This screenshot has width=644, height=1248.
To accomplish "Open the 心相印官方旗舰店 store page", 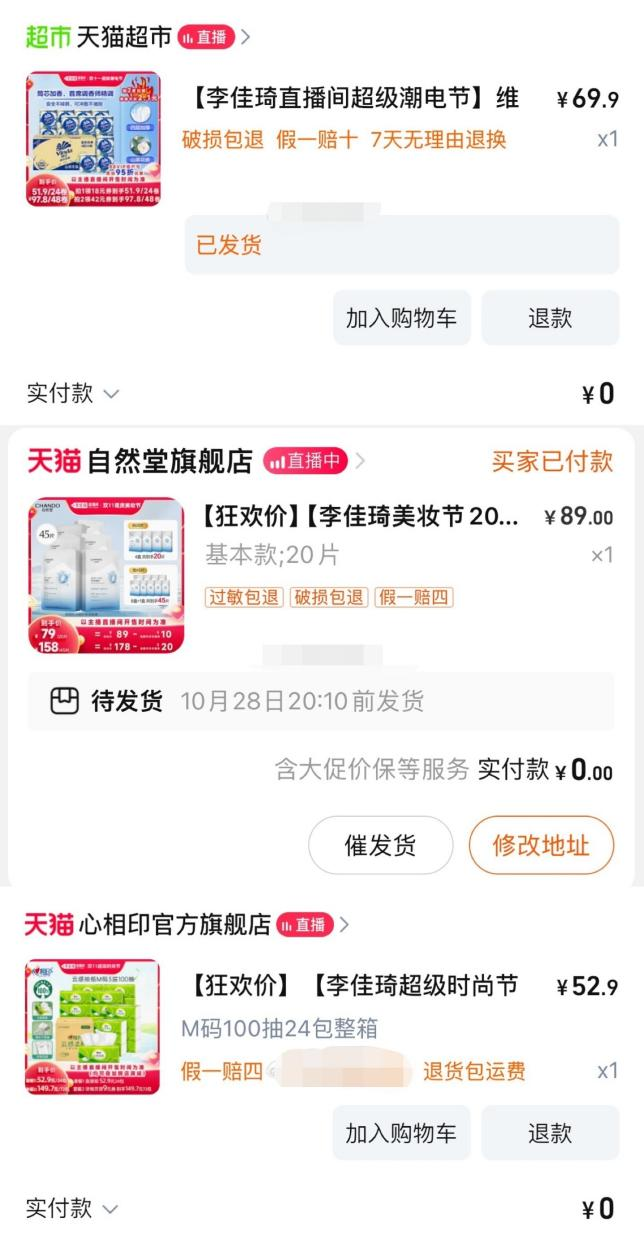I will point(175,925).
